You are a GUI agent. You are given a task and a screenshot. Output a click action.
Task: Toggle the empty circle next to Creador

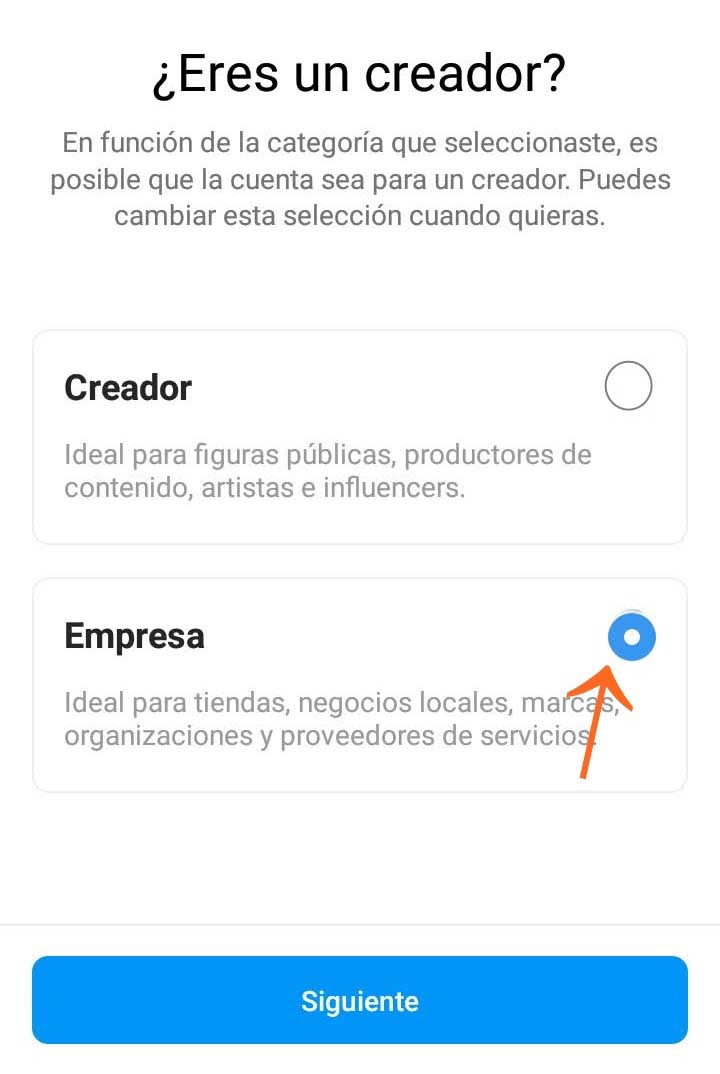coord(629,387)
